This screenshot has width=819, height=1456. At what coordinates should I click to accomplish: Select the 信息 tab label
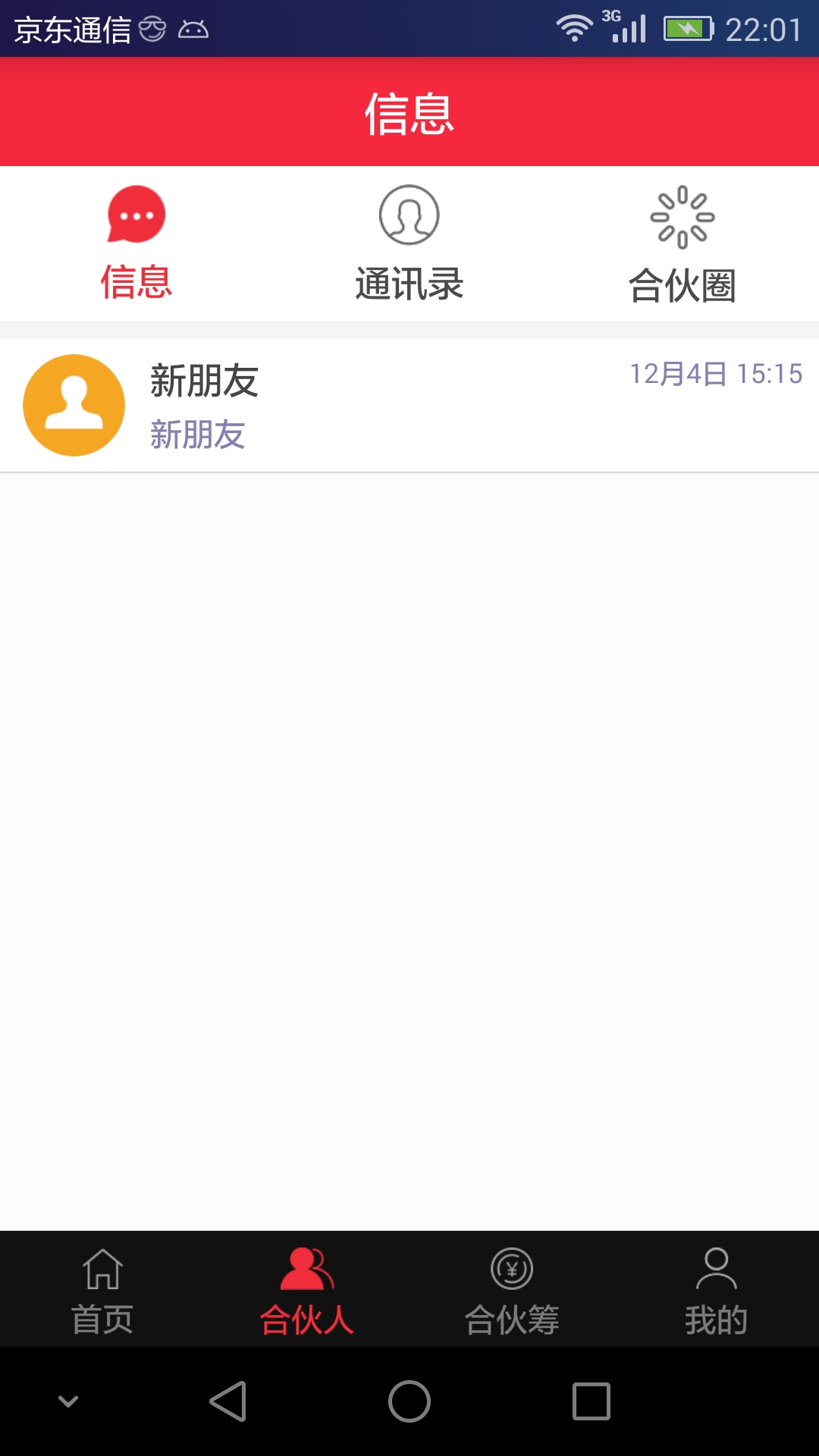(x=135, y=283)
